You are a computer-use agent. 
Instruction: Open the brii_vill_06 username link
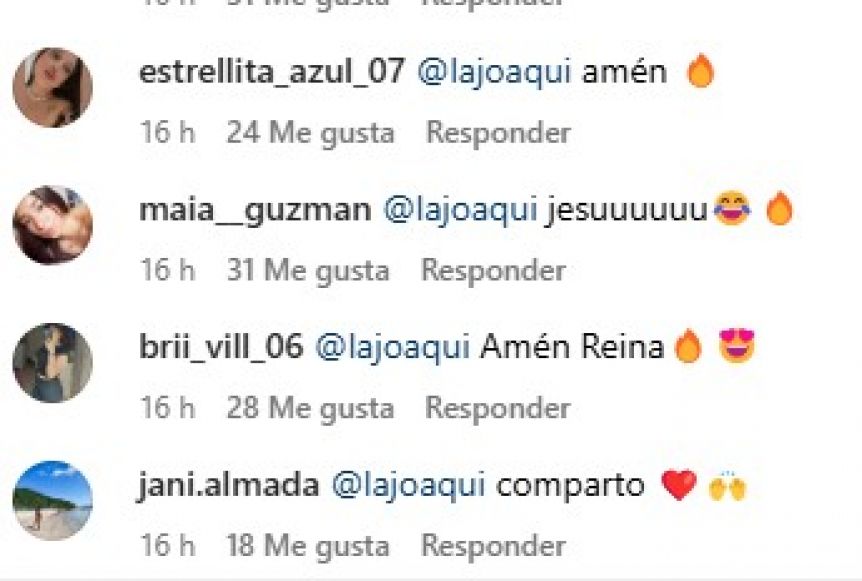[221, 347]
